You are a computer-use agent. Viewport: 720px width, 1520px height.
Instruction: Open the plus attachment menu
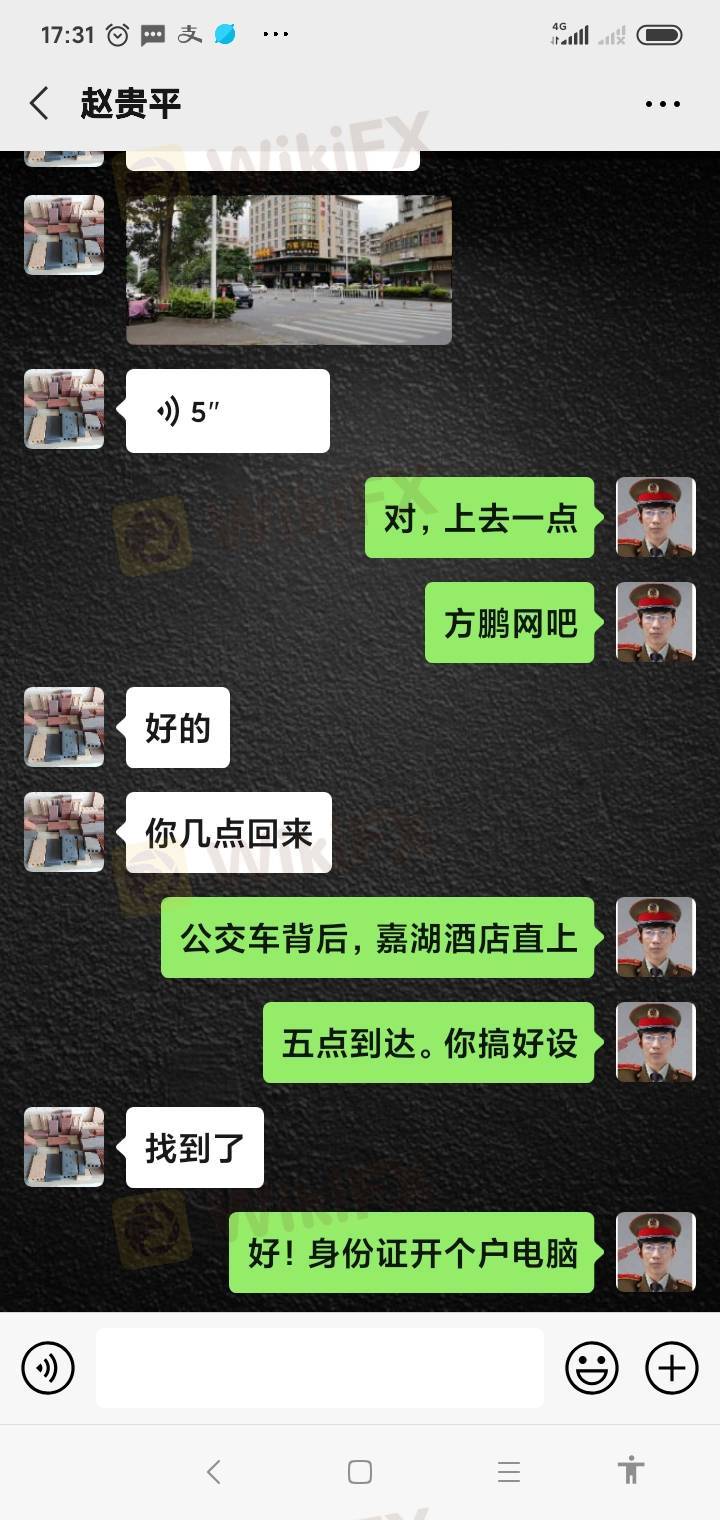671,1367
